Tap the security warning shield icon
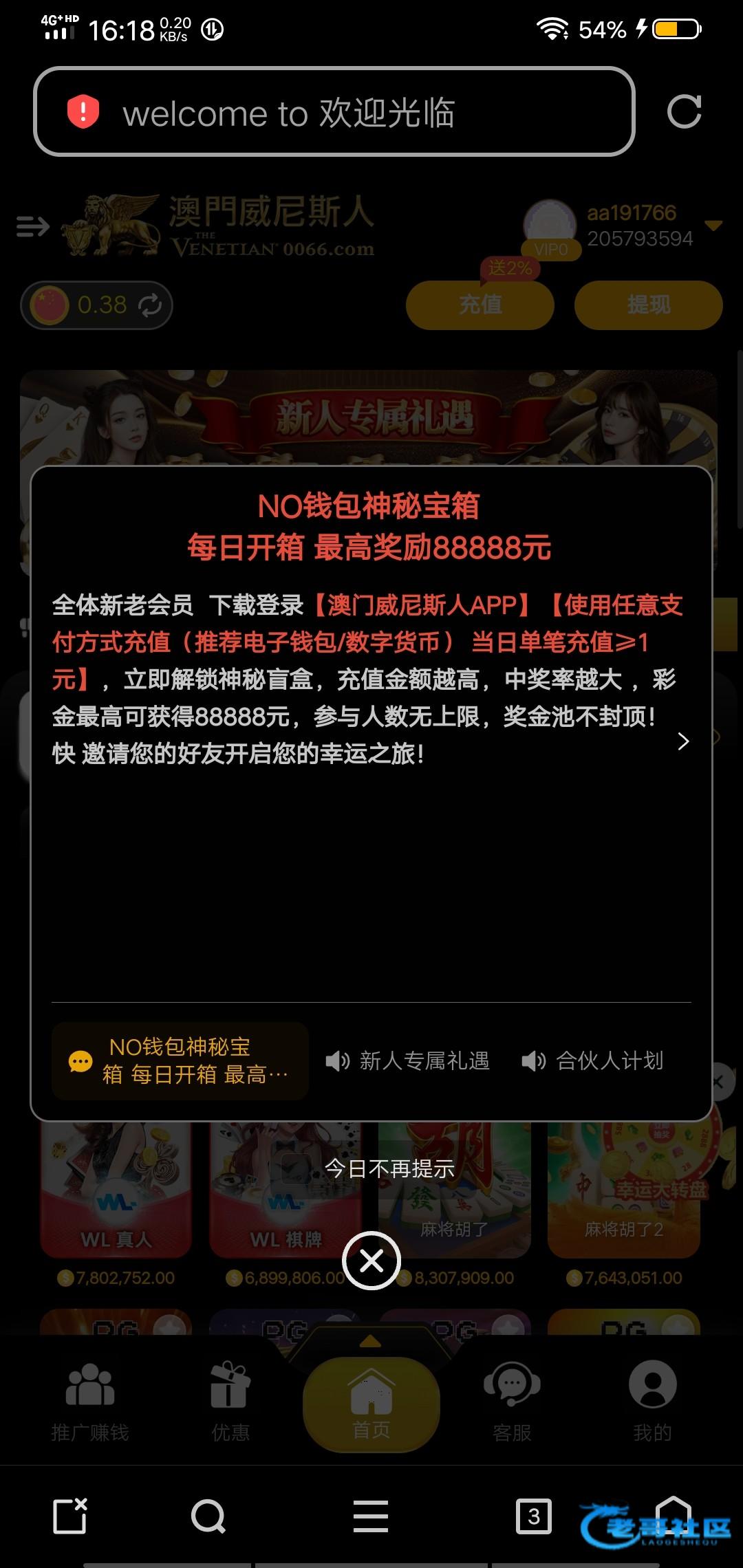This screenshot has width=743, height=1568. point(83,112)
